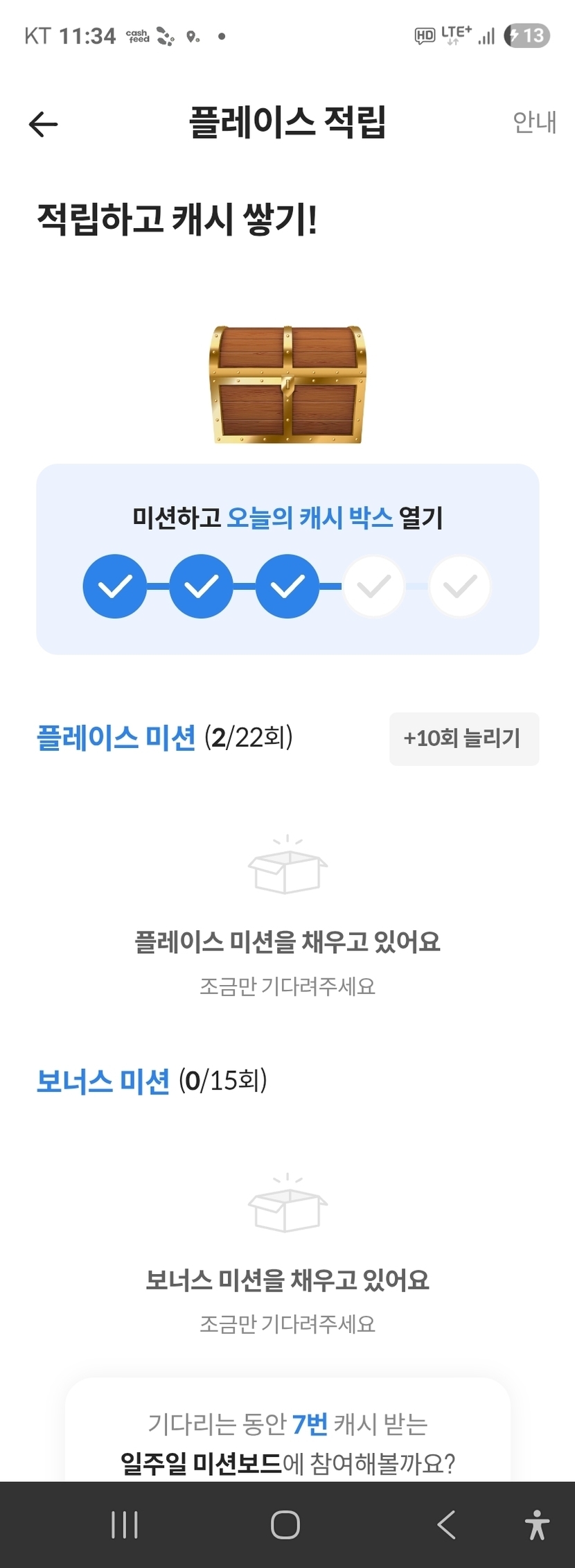This screenshot has width=575, height=1568.
Task: Tap the +10회 늘리기 button
Action: coord(463,738)
